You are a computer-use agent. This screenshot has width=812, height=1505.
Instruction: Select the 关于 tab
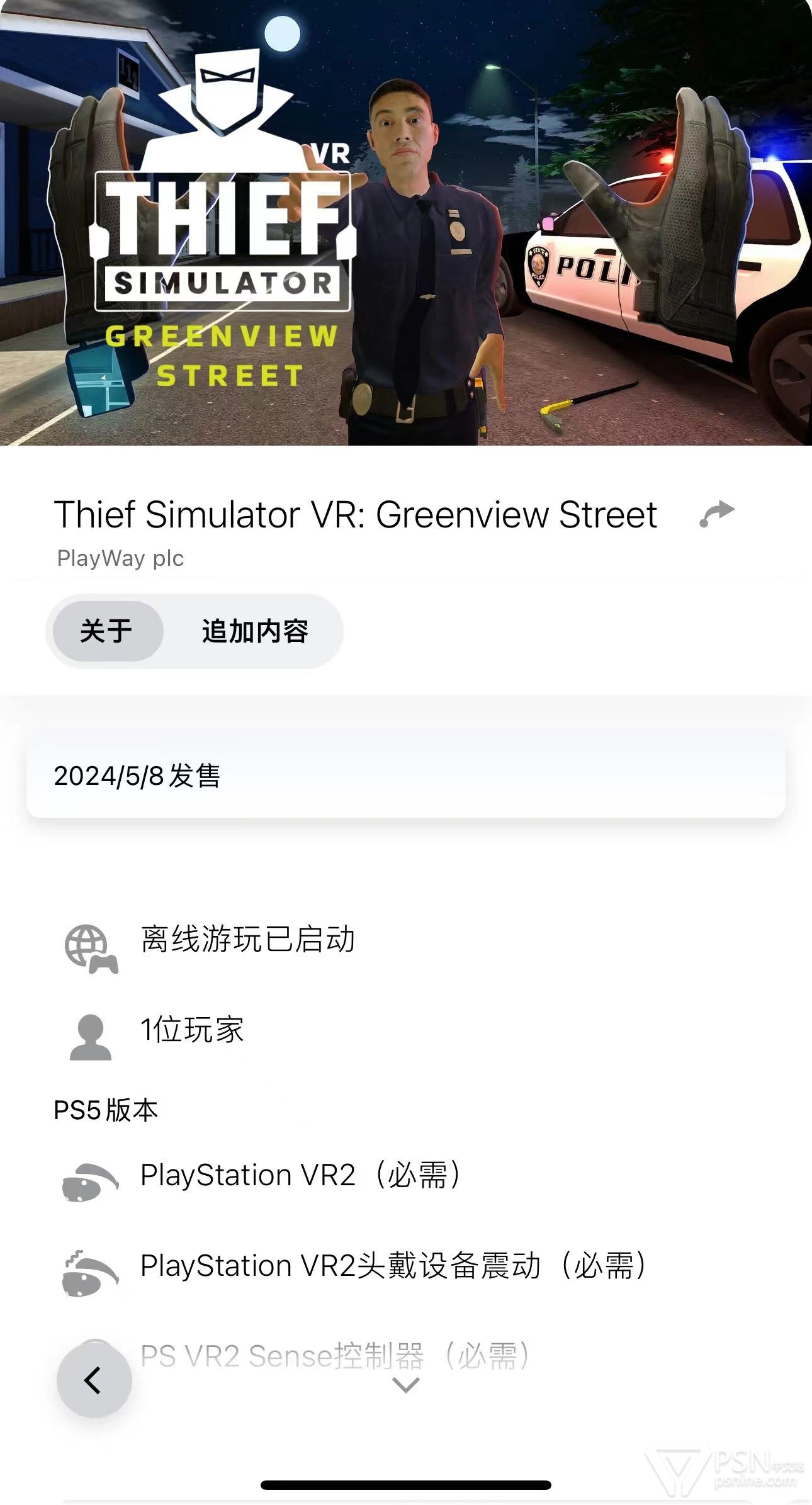pyautogui.click(x=107, y=631)
